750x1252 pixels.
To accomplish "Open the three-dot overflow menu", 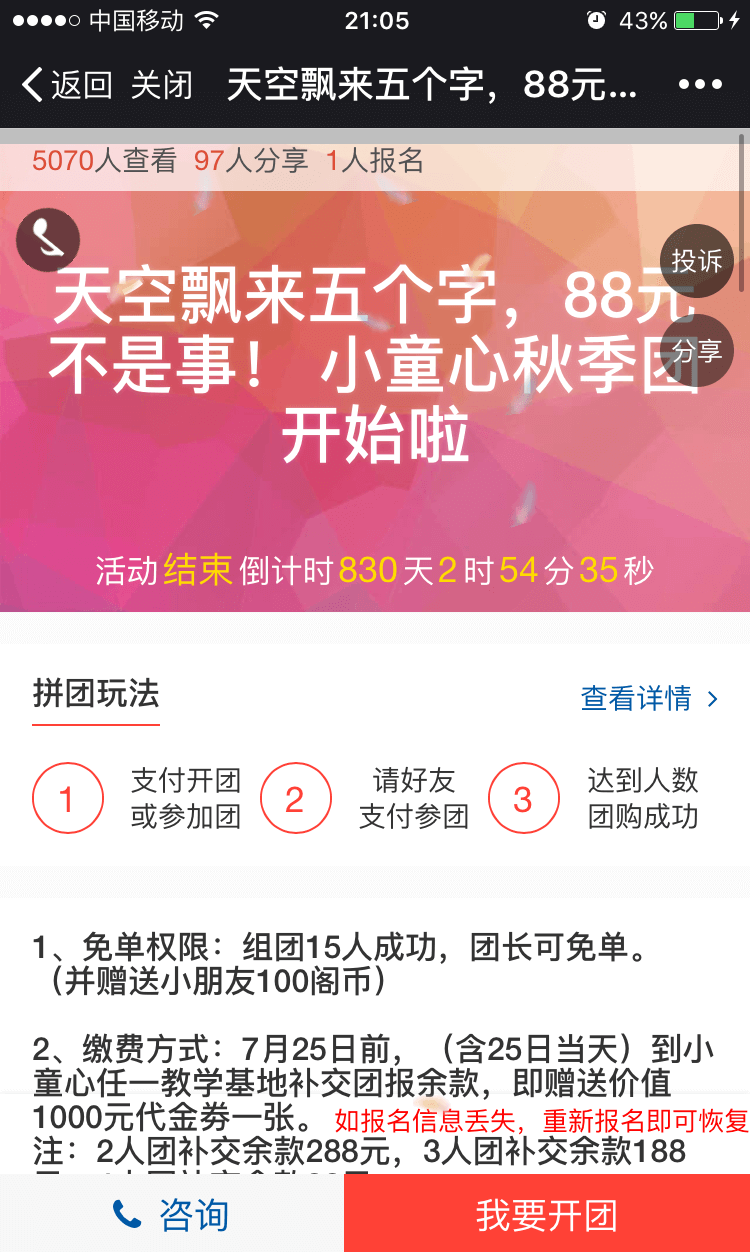I will 700,85.
